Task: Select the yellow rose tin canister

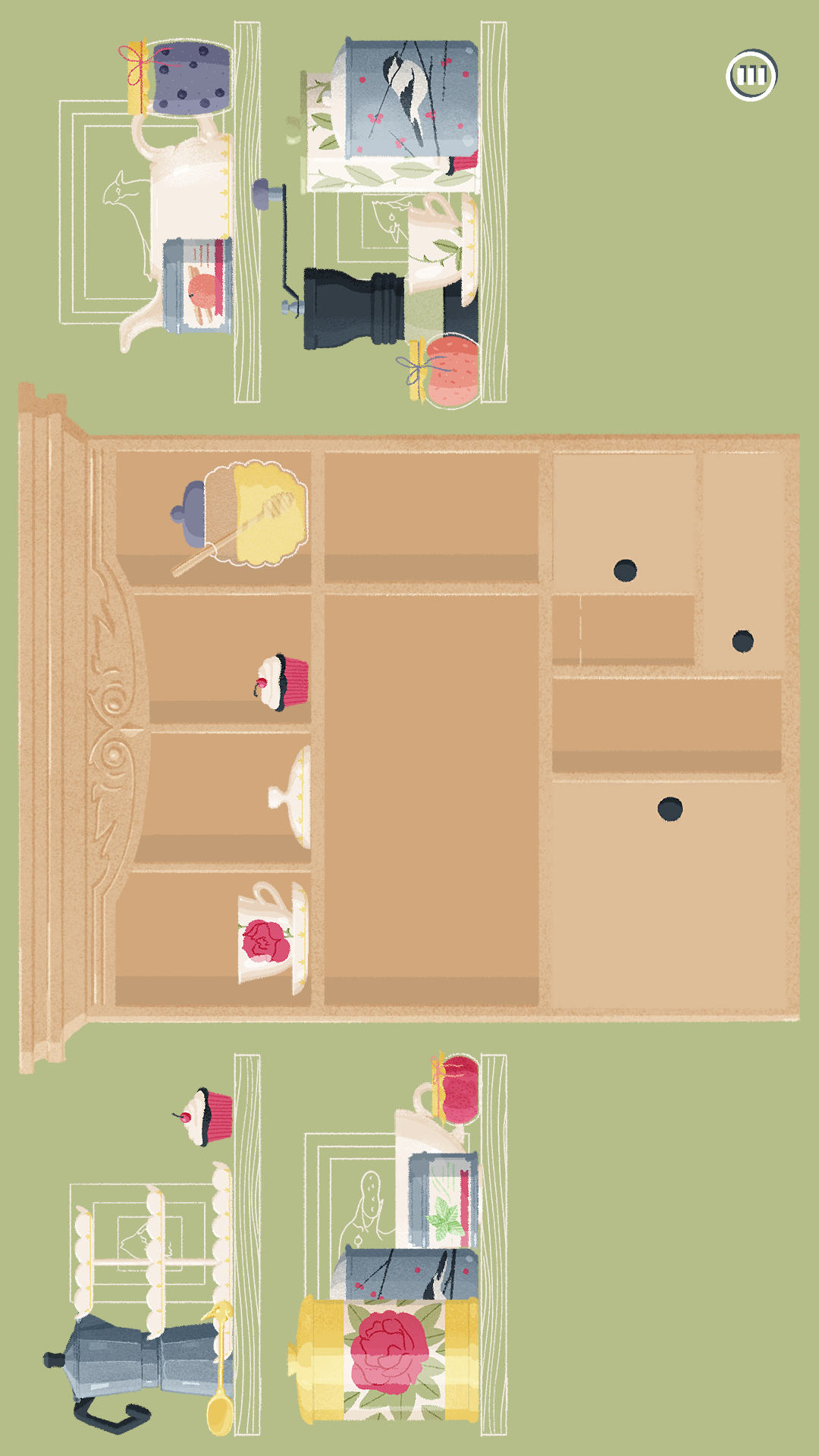Action: pos(387,1359)
